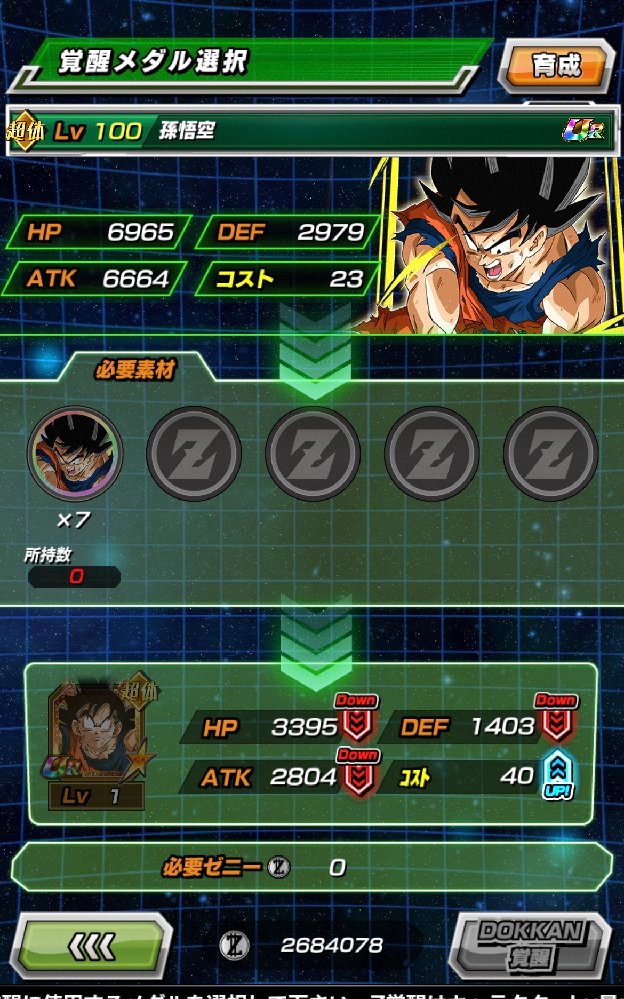This screenshot has height=999, width=624.
Task: Select the Goku awakening medal
Action: pos(75,453)
